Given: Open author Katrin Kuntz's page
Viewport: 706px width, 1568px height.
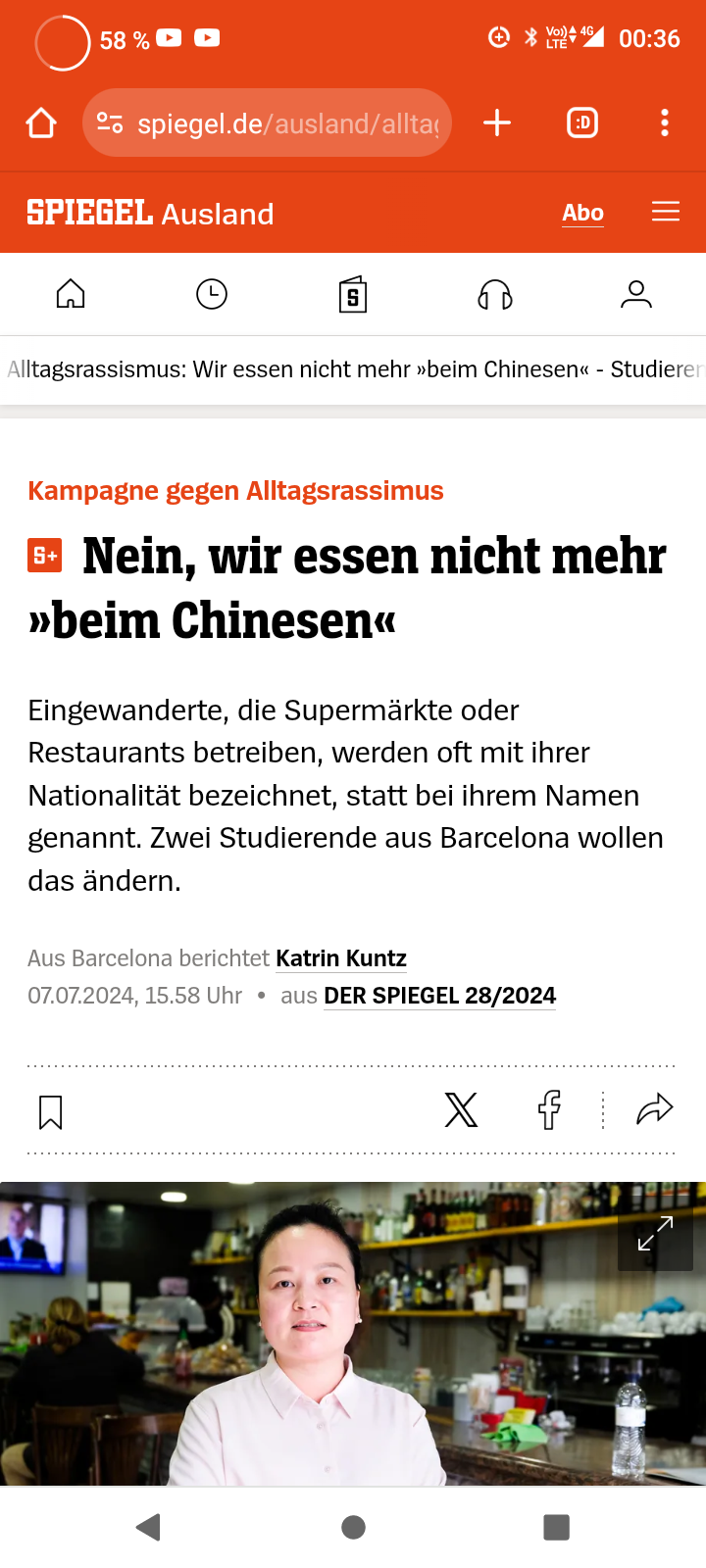Looking at the screenshot, I should tap(341, 958).
